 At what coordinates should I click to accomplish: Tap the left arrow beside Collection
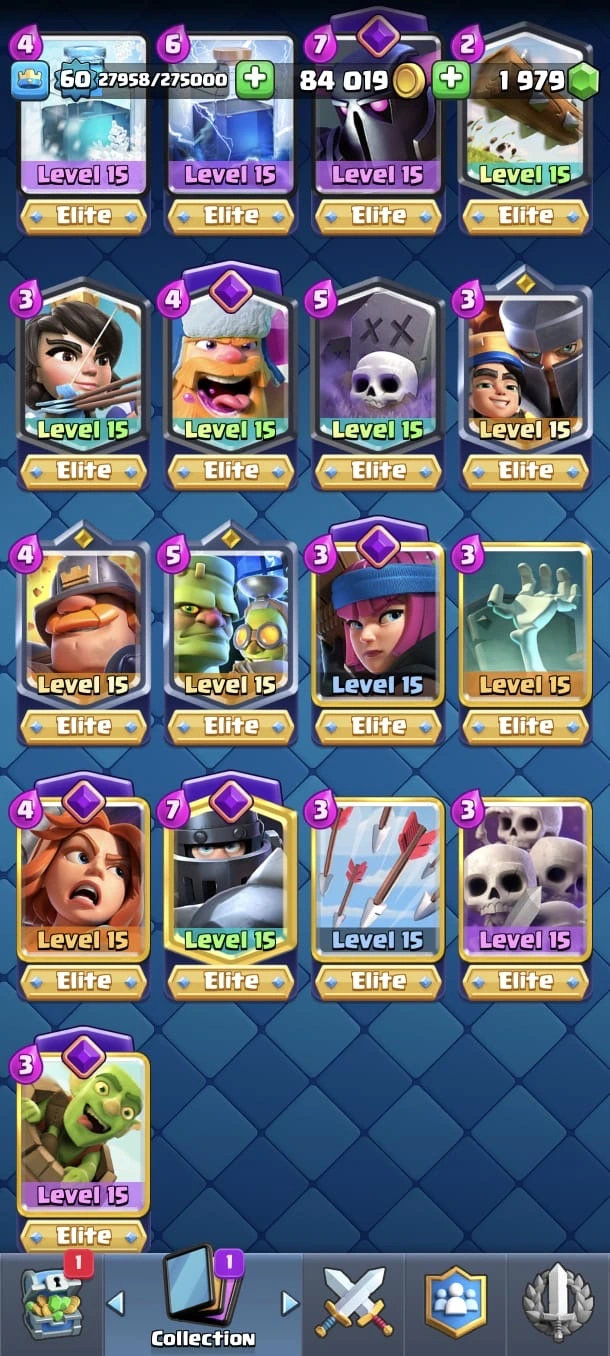116,1302
